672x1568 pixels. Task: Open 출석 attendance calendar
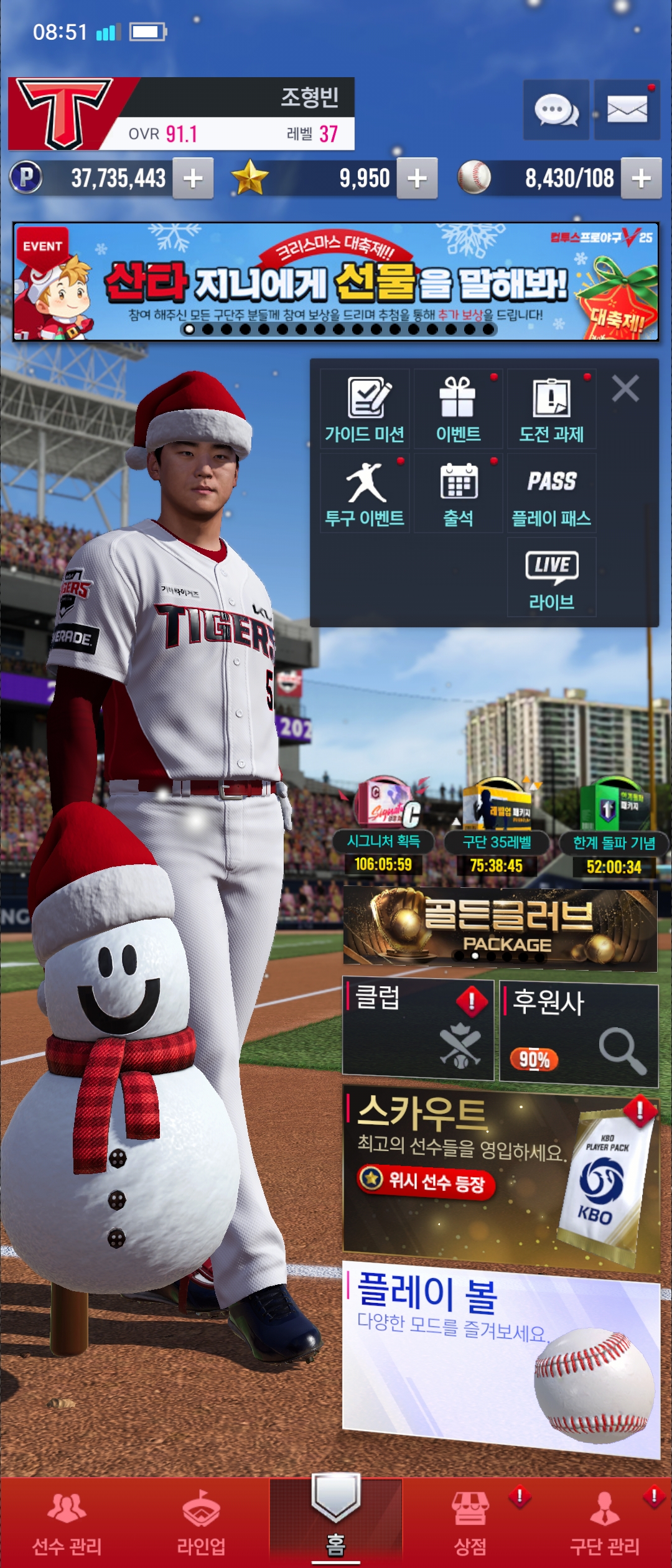tap(458, 493)
